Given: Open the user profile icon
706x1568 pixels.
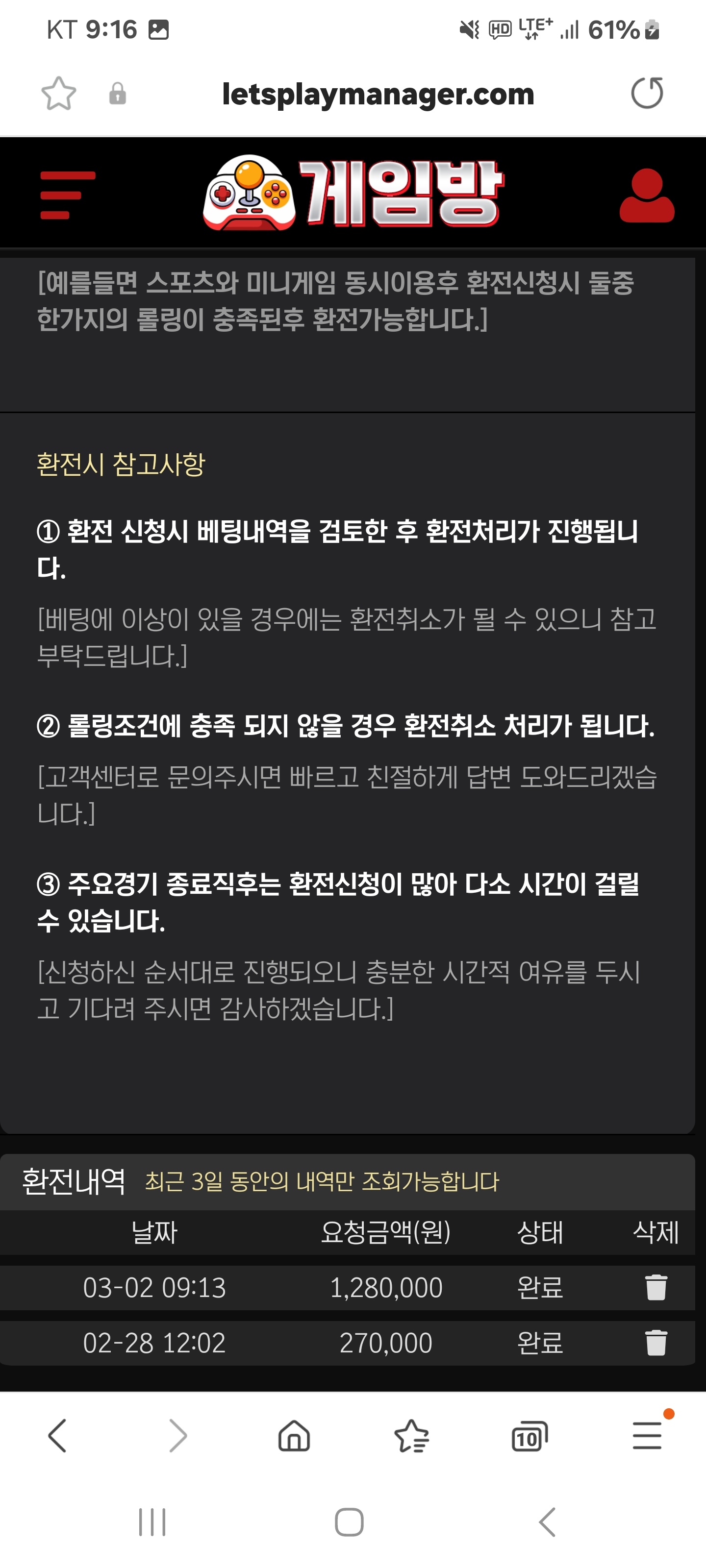Looking at the screenshot, I should click(646, 196).
